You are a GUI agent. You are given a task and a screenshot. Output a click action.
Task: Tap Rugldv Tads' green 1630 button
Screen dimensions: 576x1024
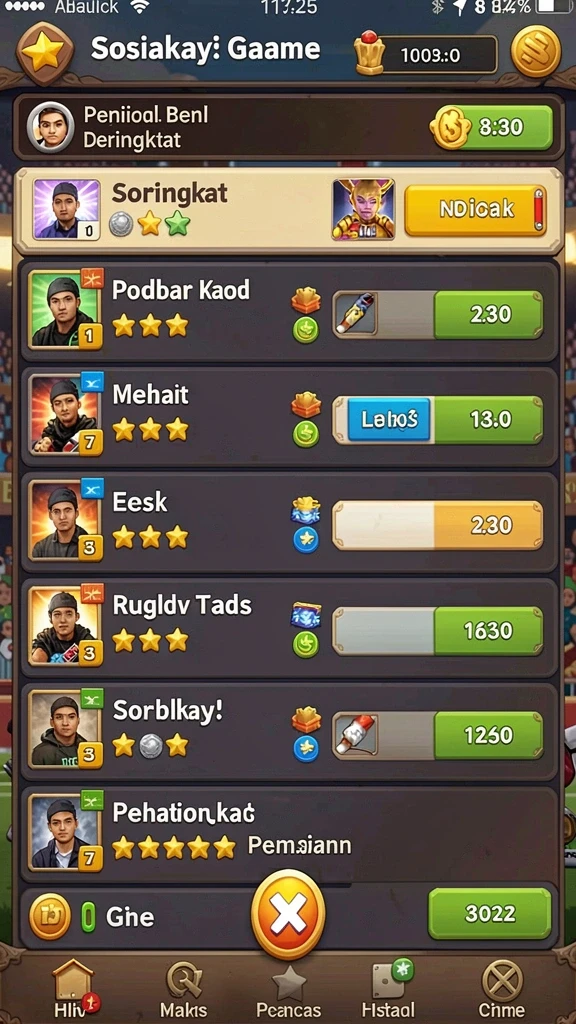click(488, 631)
